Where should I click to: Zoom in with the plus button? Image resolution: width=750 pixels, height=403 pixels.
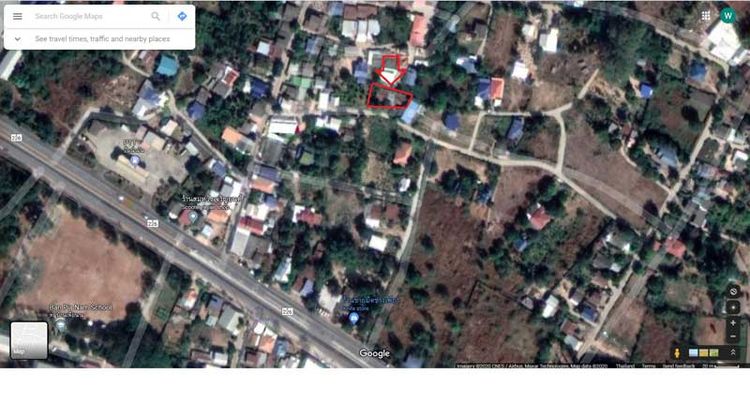(x=733, y=323)
